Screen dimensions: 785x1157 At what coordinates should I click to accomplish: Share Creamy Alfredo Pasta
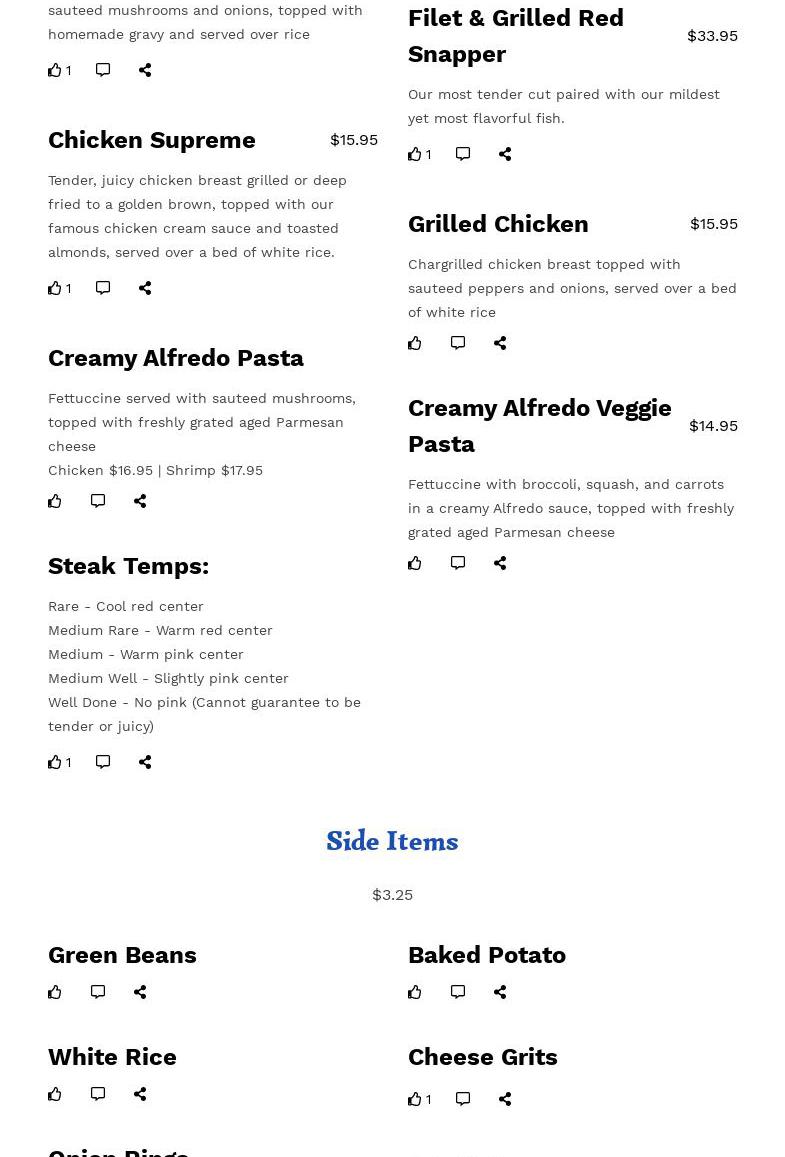tap(140, 501)
